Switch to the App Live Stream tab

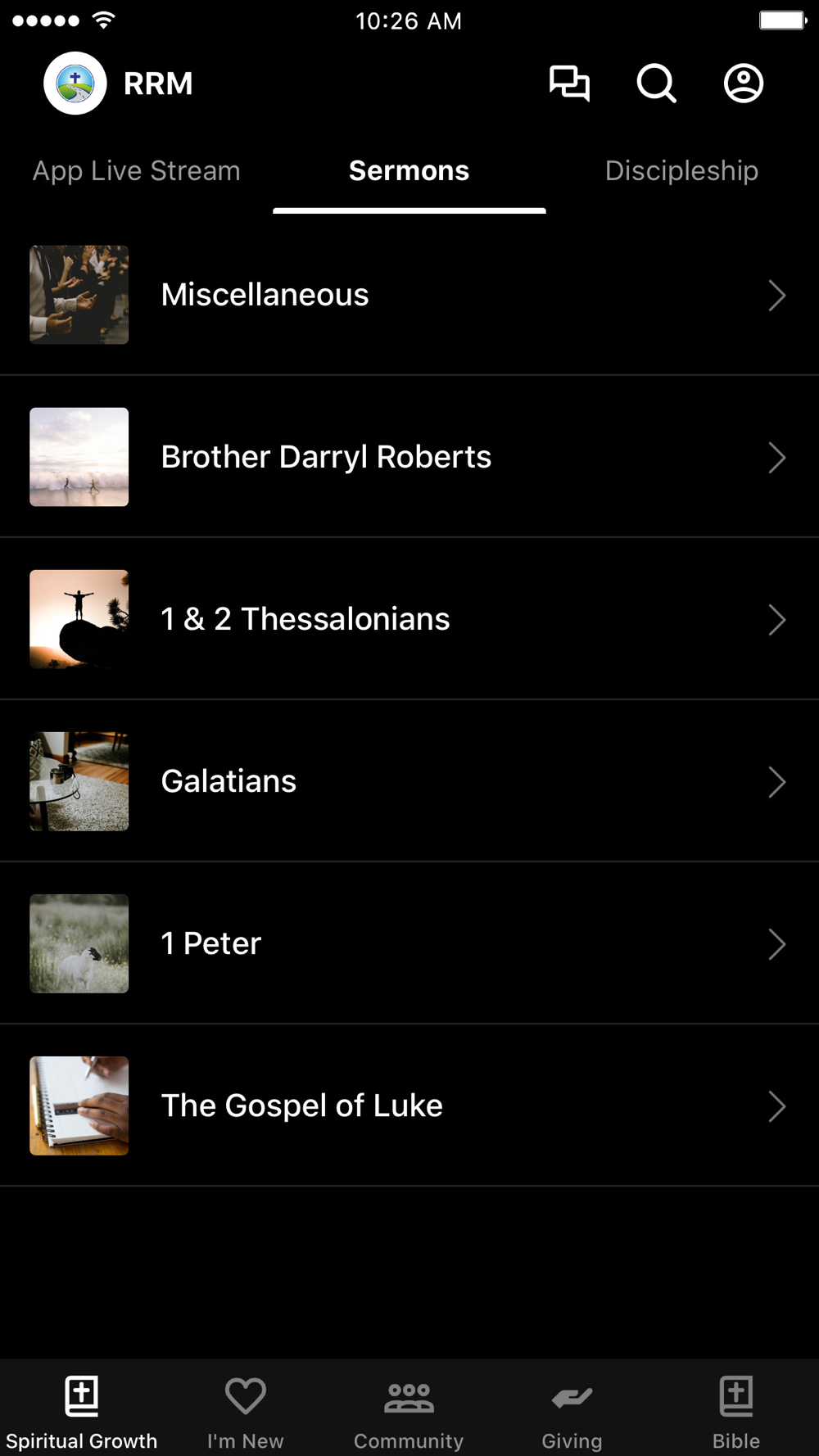coord(137,170)
